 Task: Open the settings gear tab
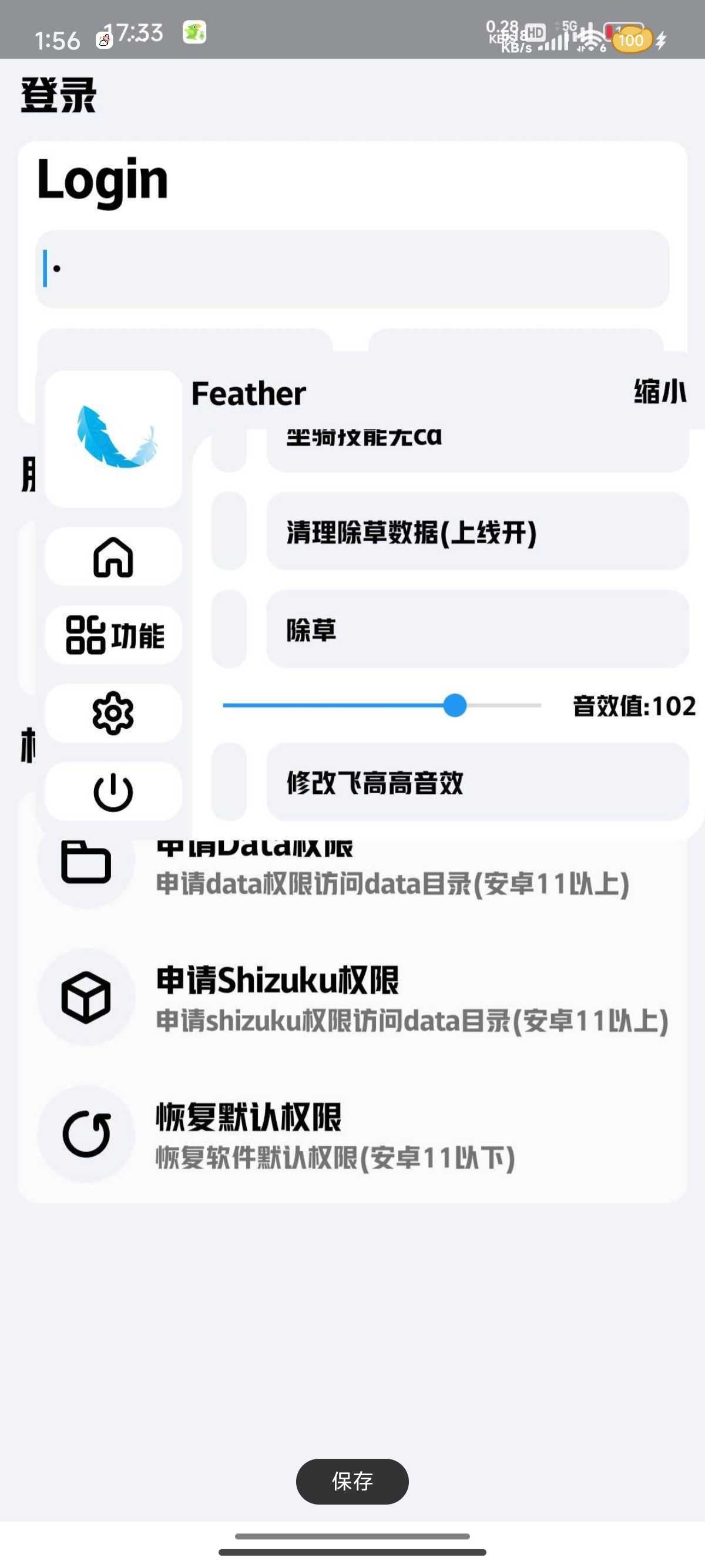coord(113,713)
